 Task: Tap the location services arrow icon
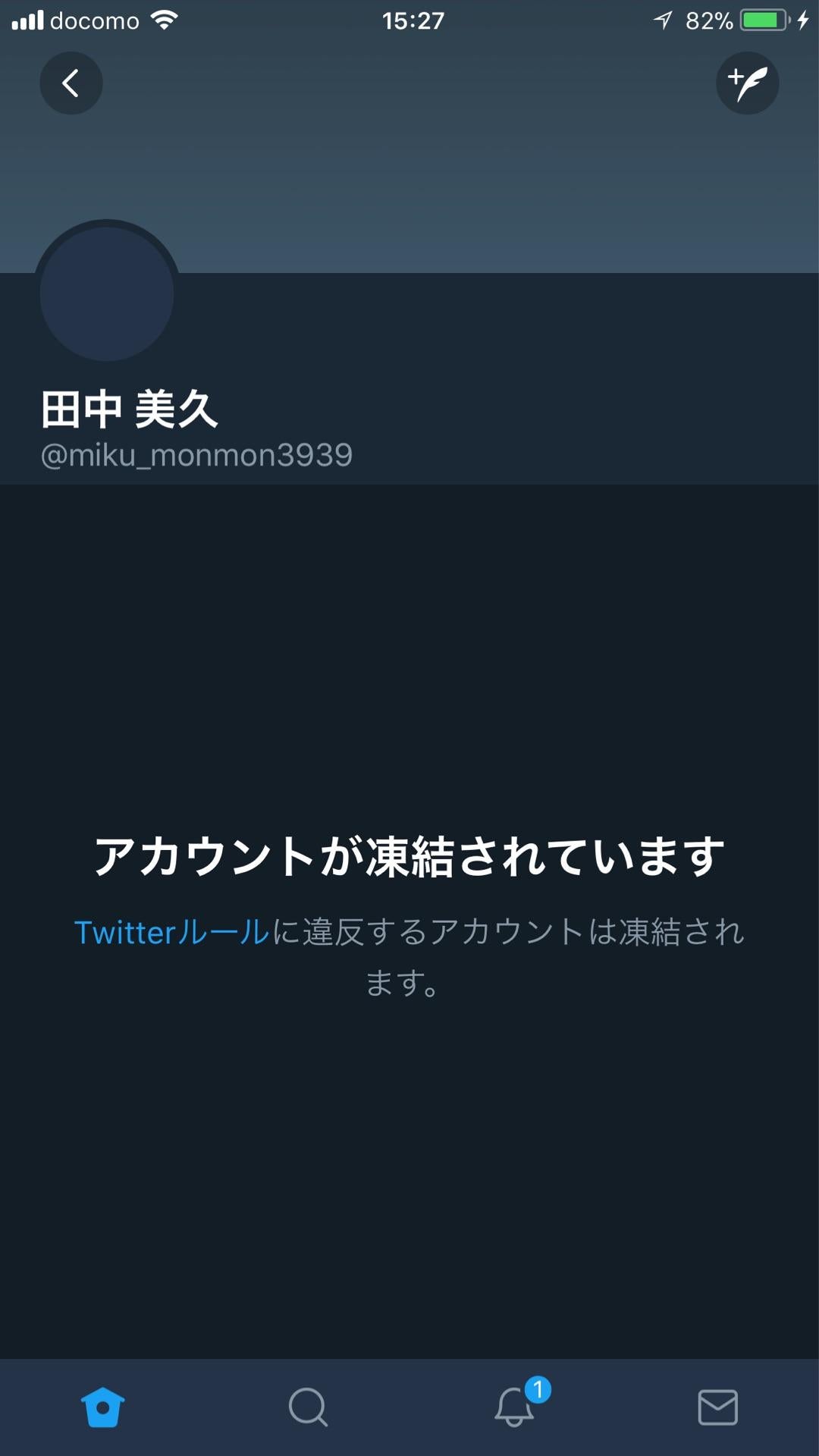tap(662, 20)
